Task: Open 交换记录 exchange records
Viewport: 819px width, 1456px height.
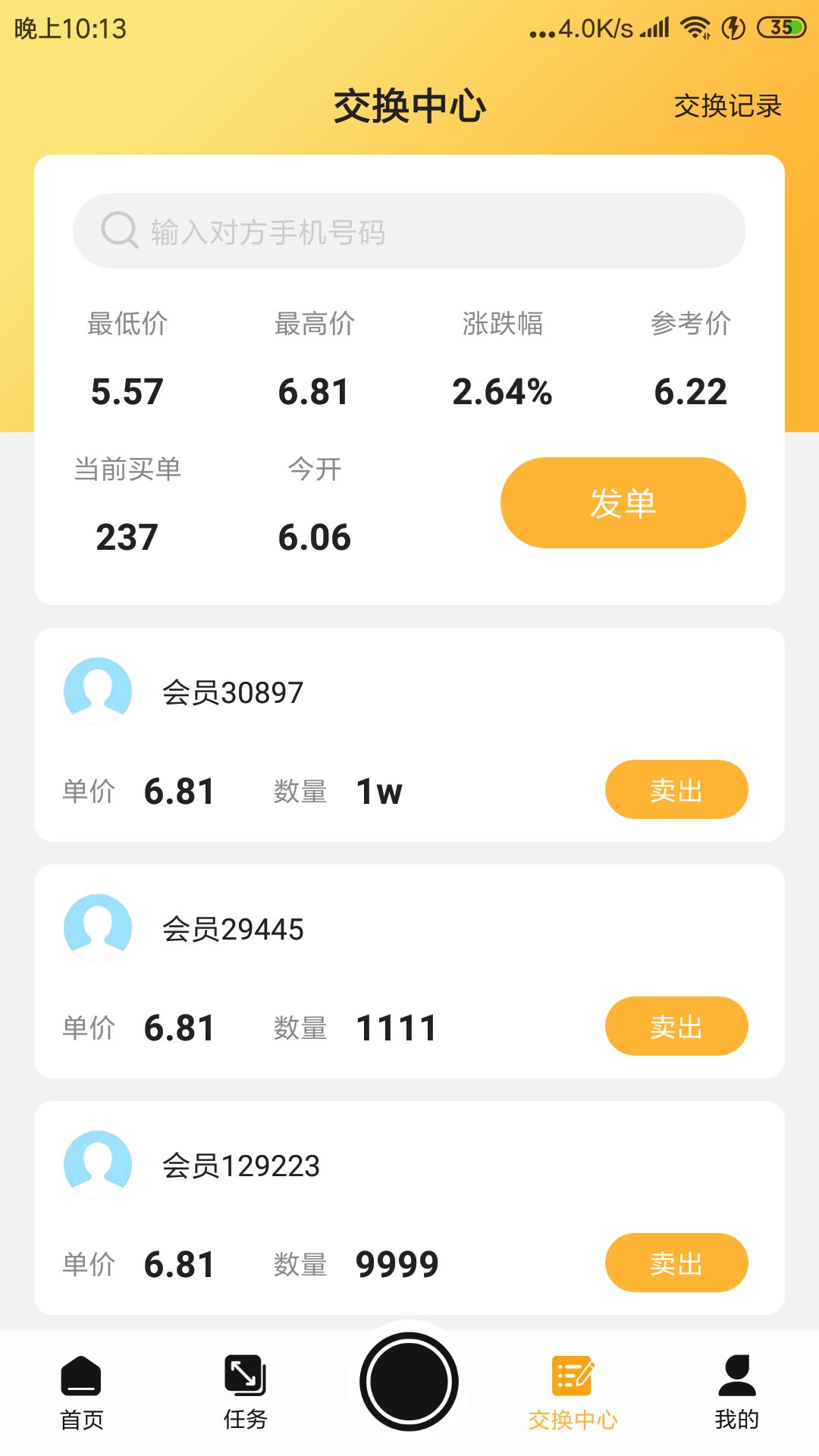Action: [727, 106]
